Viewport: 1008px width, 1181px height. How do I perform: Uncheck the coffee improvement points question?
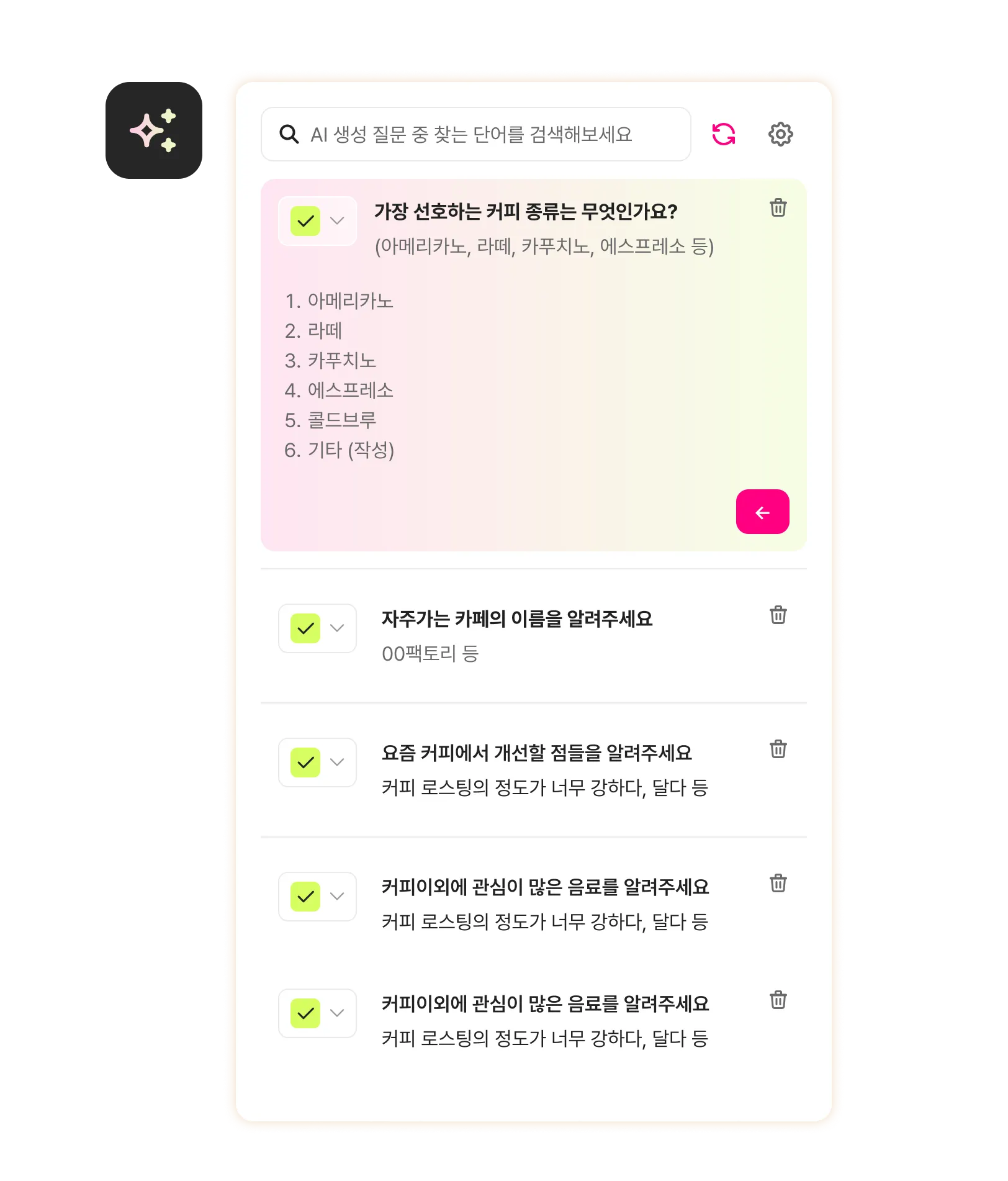click(305, 762)
